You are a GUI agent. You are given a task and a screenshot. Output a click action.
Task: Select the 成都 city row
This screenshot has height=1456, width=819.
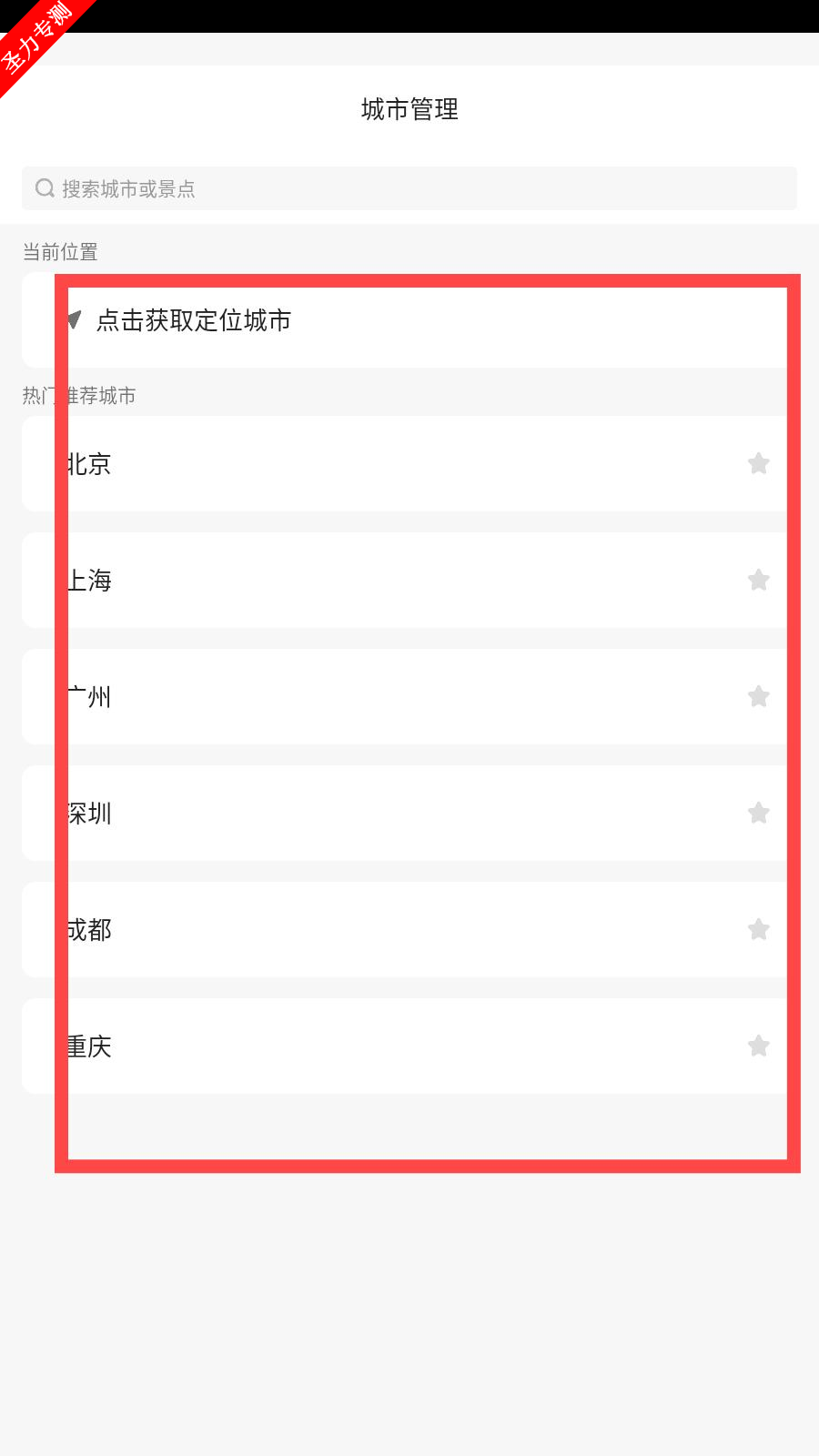[409, 930]
